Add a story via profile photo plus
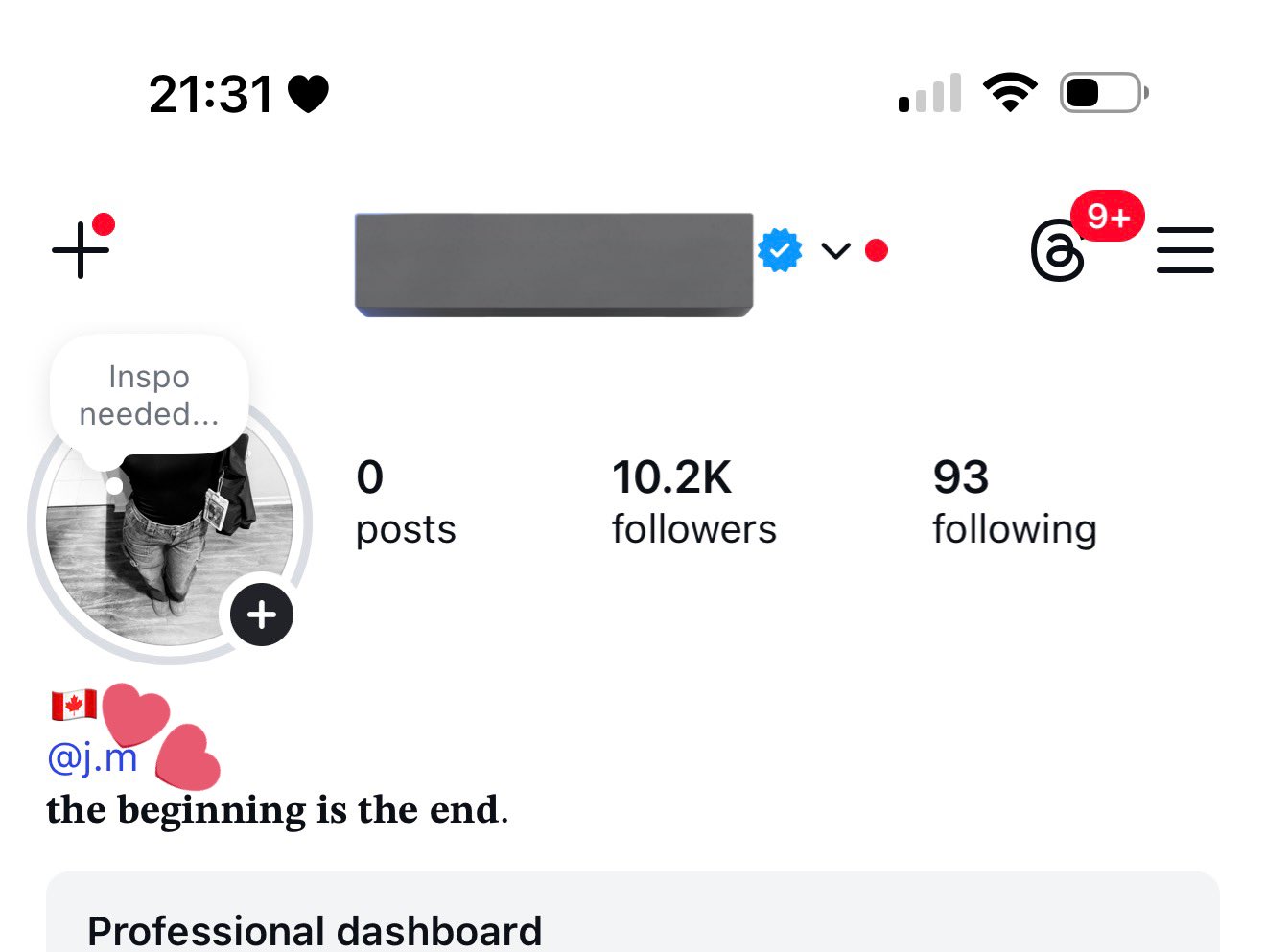Screen dimensions: 1266x952 click(x=262, y=615)
